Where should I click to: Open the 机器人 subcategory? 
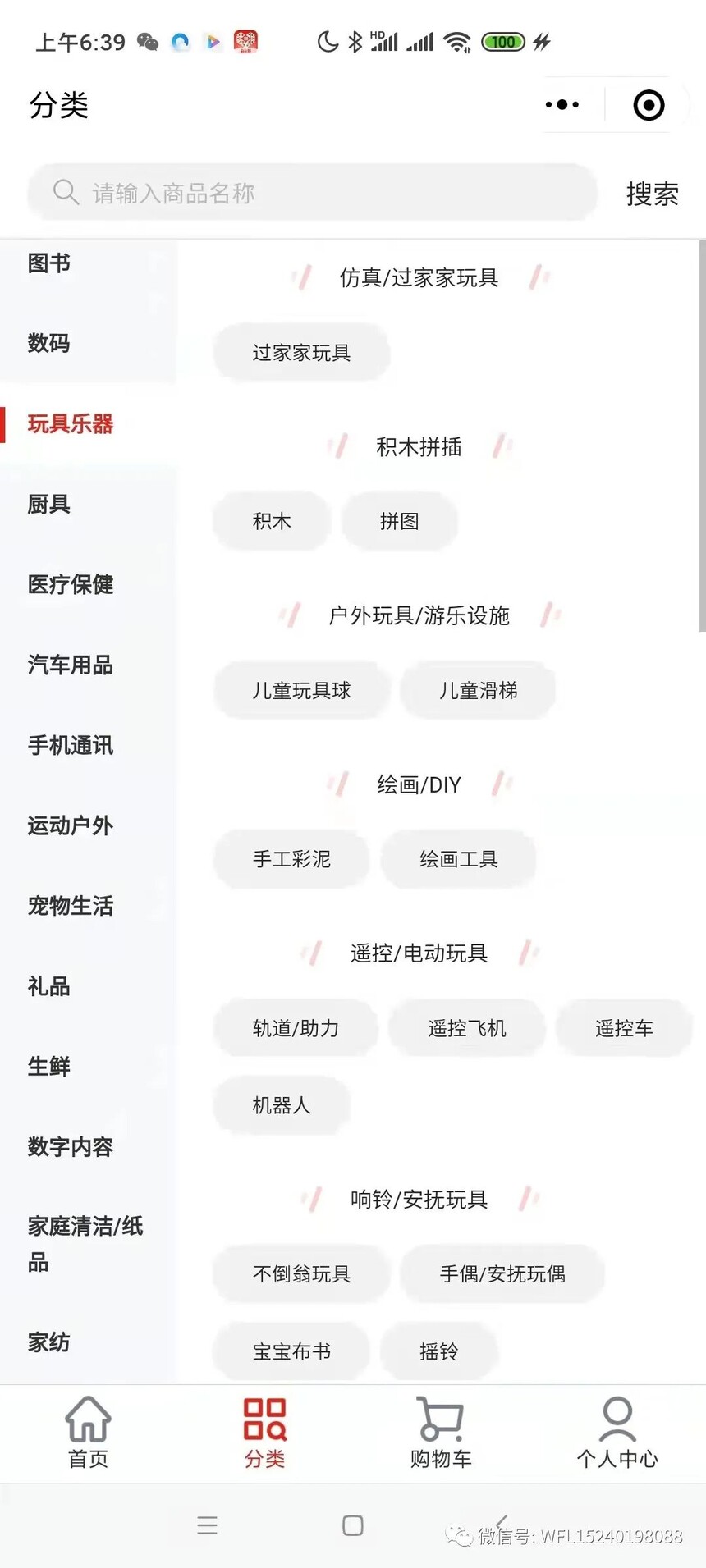click(x=282, y=1105)
